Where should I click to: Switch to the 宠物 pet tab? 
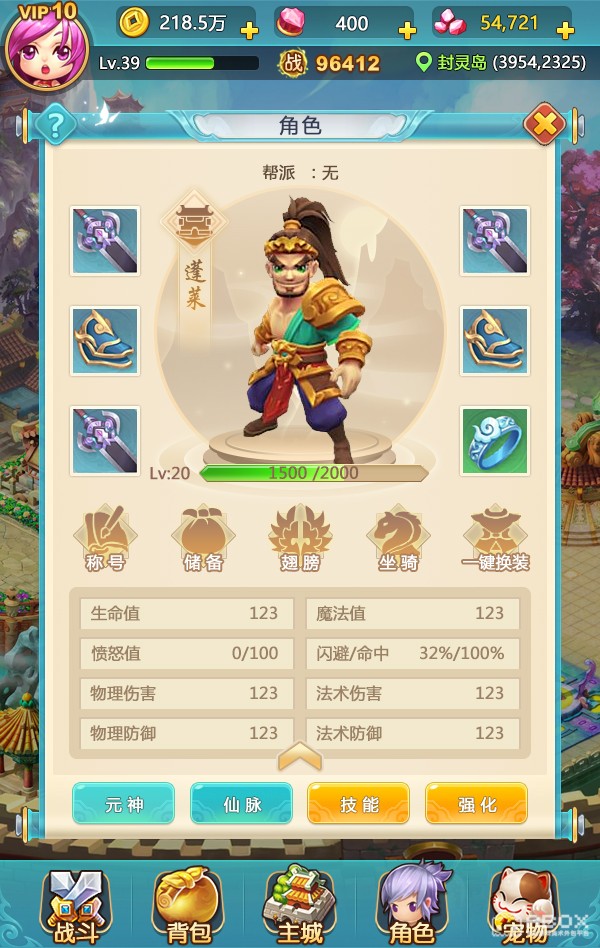524,904
